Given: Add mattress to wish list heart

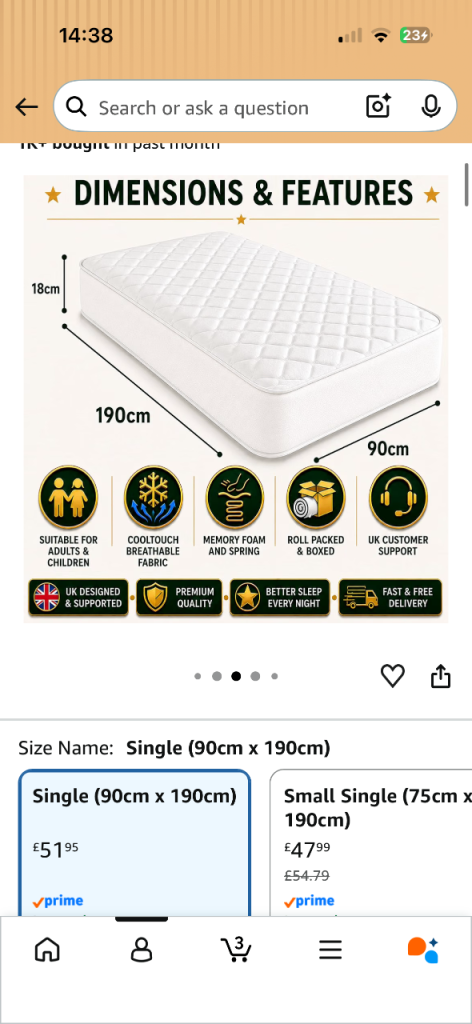Looking at the screenshot, I should 392,676.
